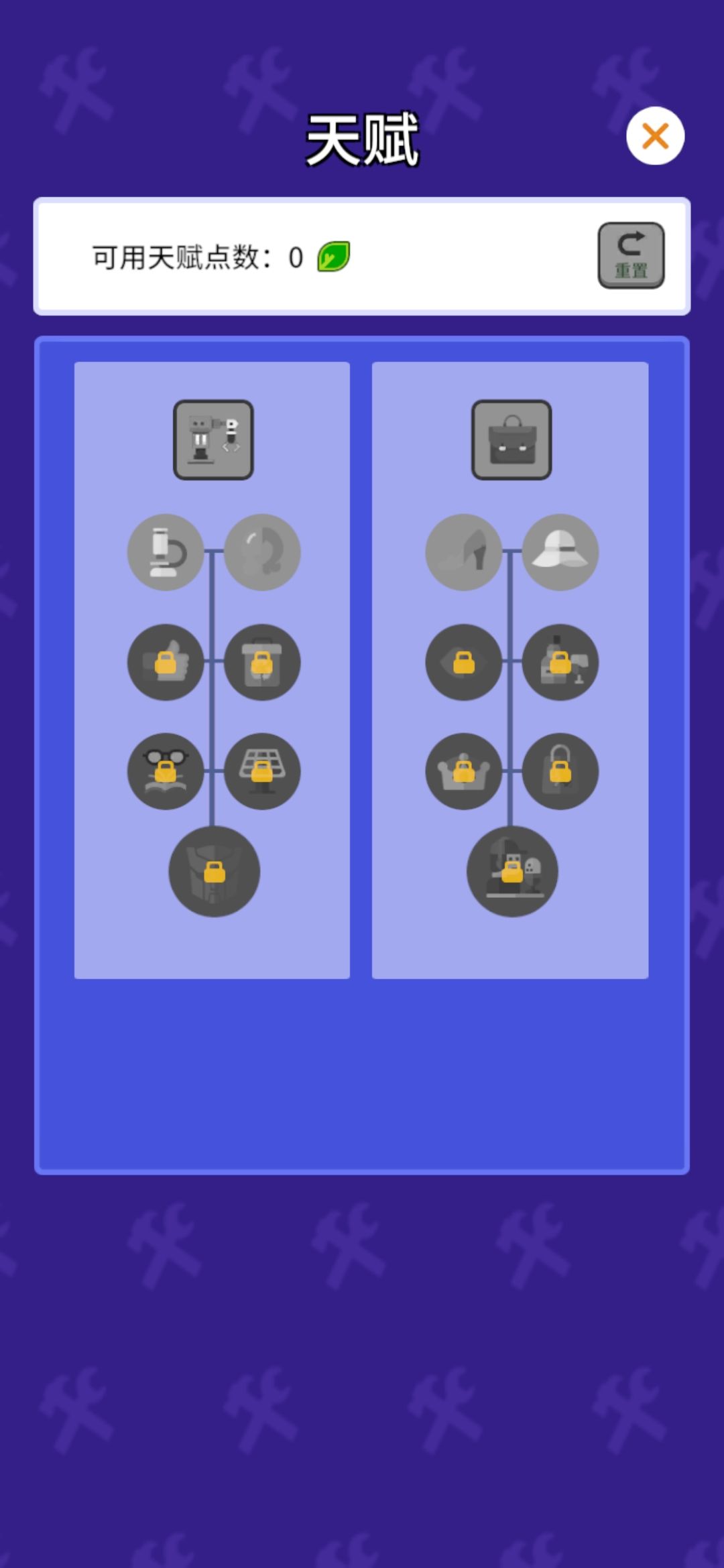The width and height of the screenshot is (724, 1568).
Task: Unlock the armored vest talent at tree bottom
Action: tap(214, 872)
